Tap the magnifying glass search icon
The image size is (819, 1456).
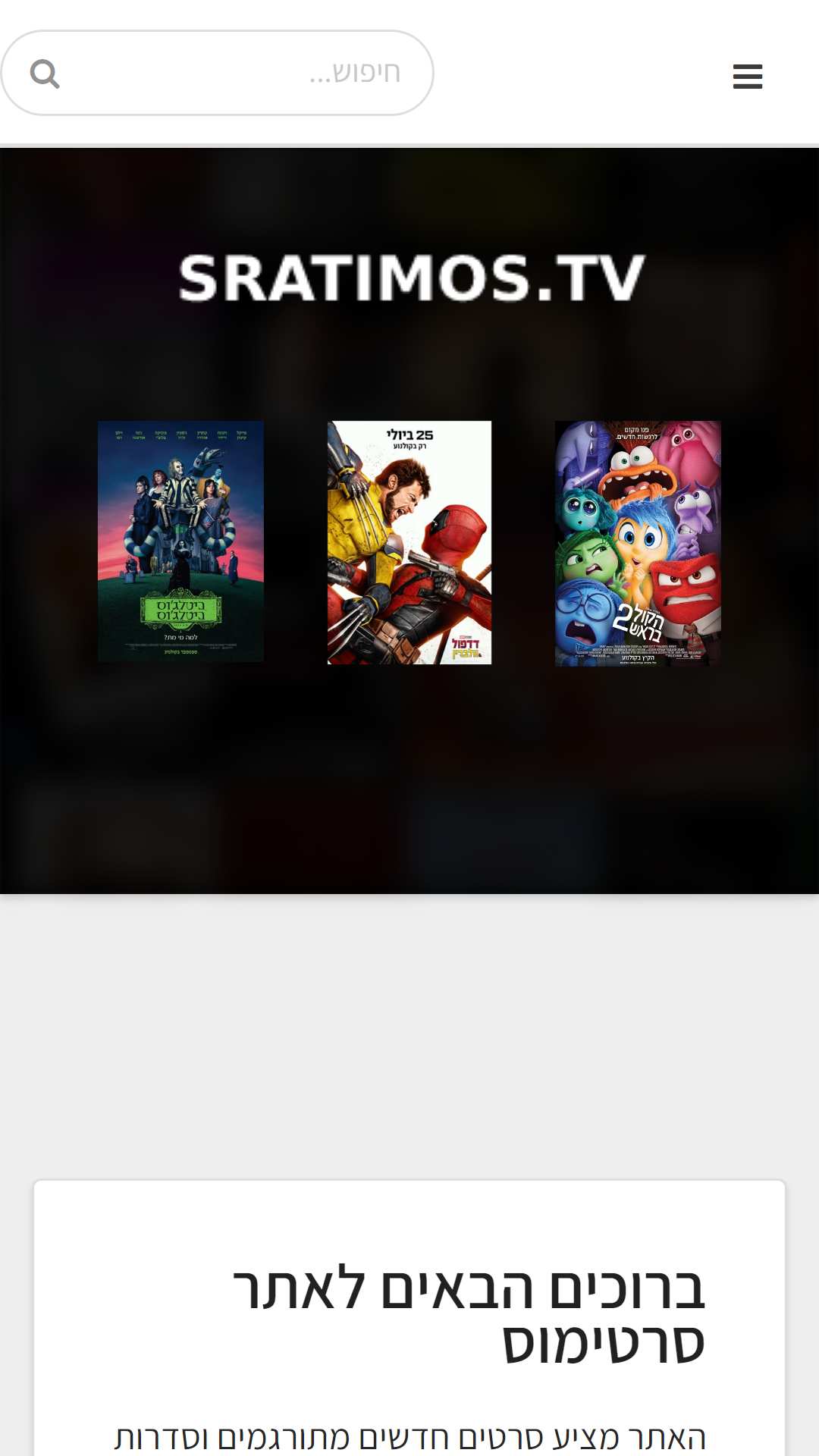[45, 74]
